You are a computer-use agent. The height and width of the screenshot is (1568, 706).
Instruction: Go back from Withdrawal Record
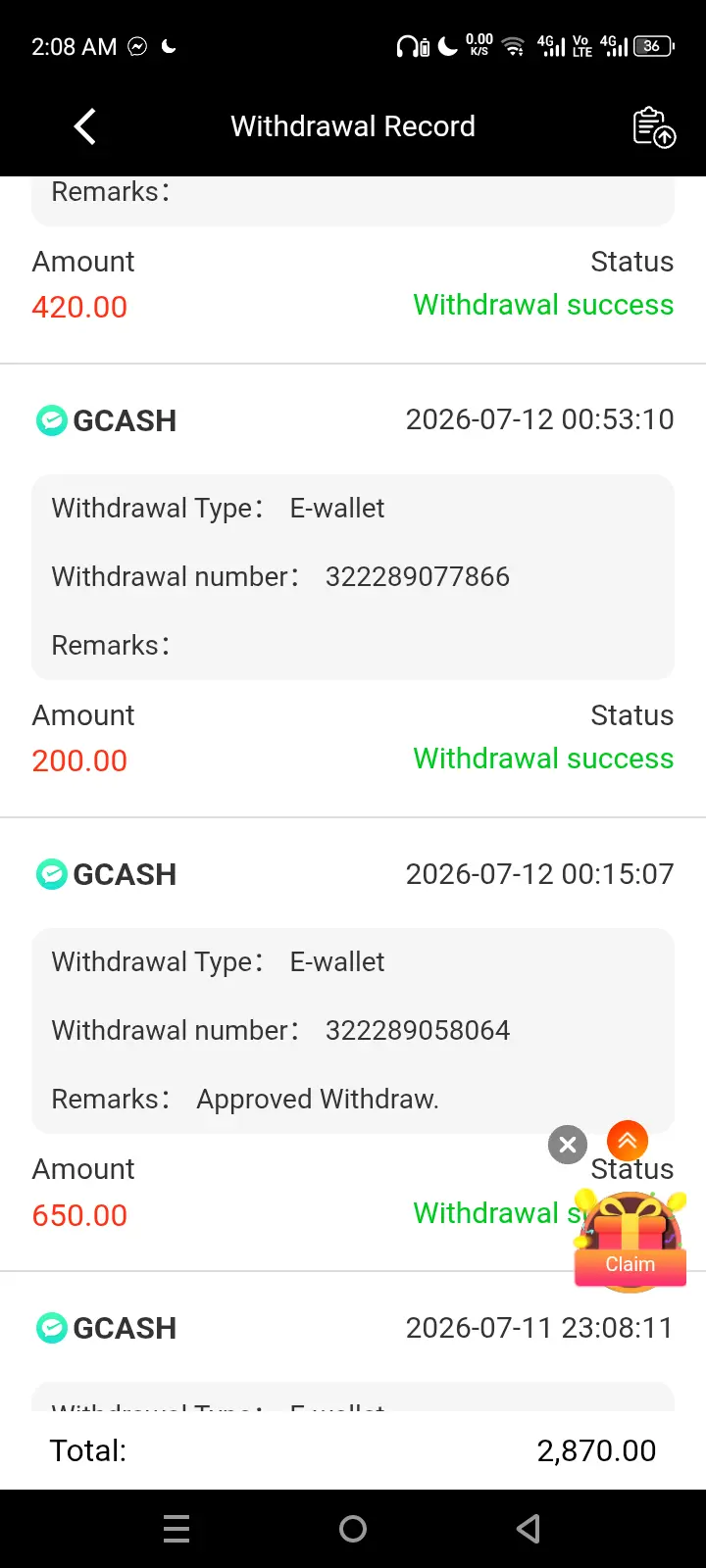(x=85, y=126)
